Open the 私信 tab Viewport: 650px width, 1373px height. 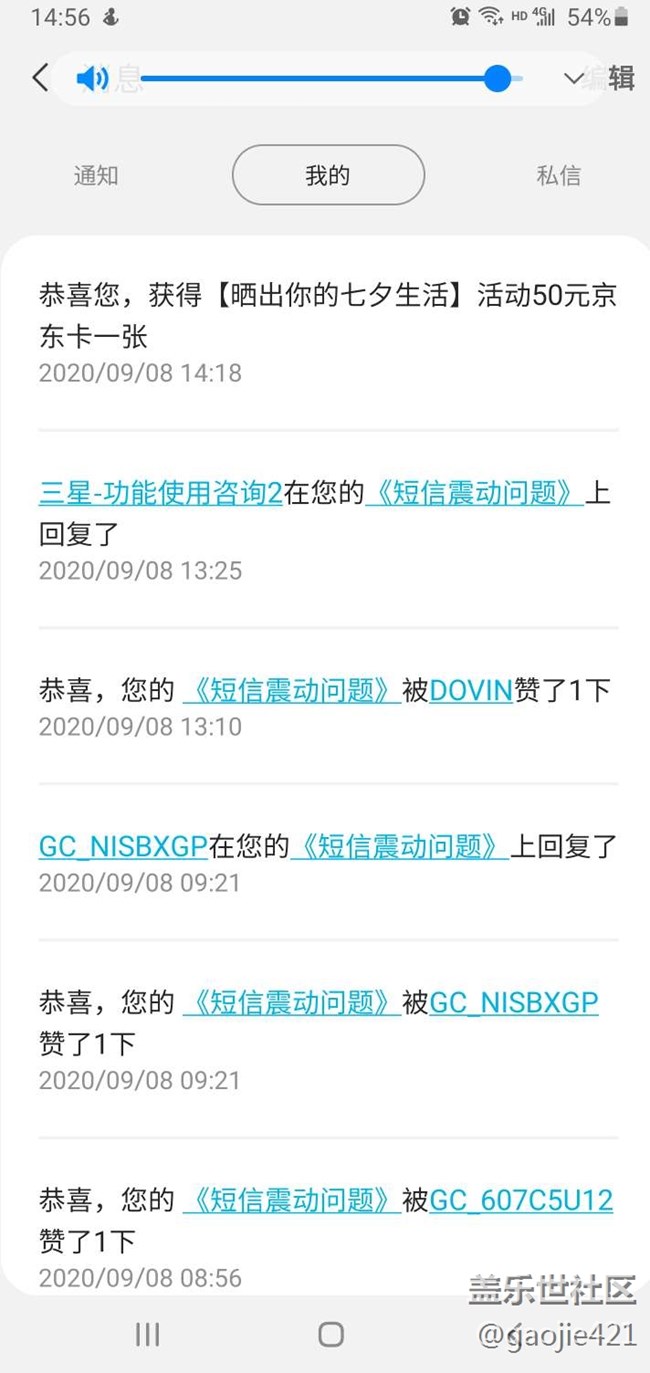[x=558, y=175]
